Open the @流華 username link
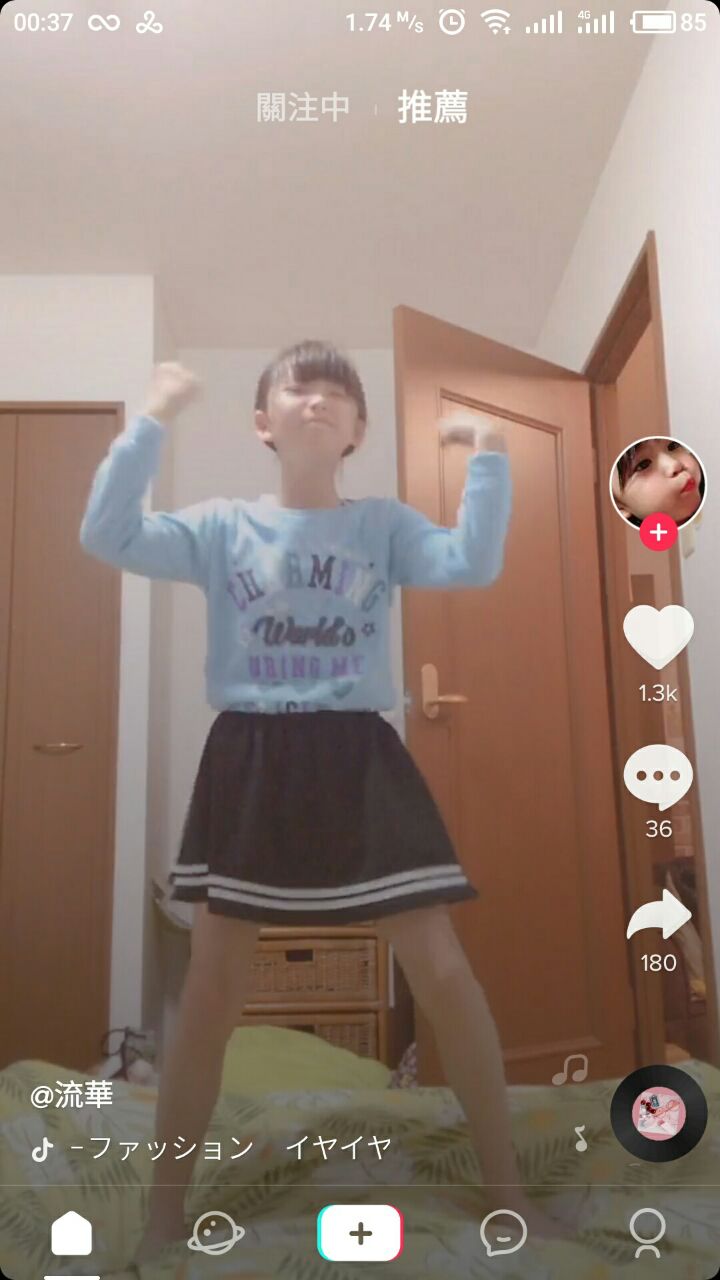This screenshot has height=1280, width=720. coord(71,1095)
